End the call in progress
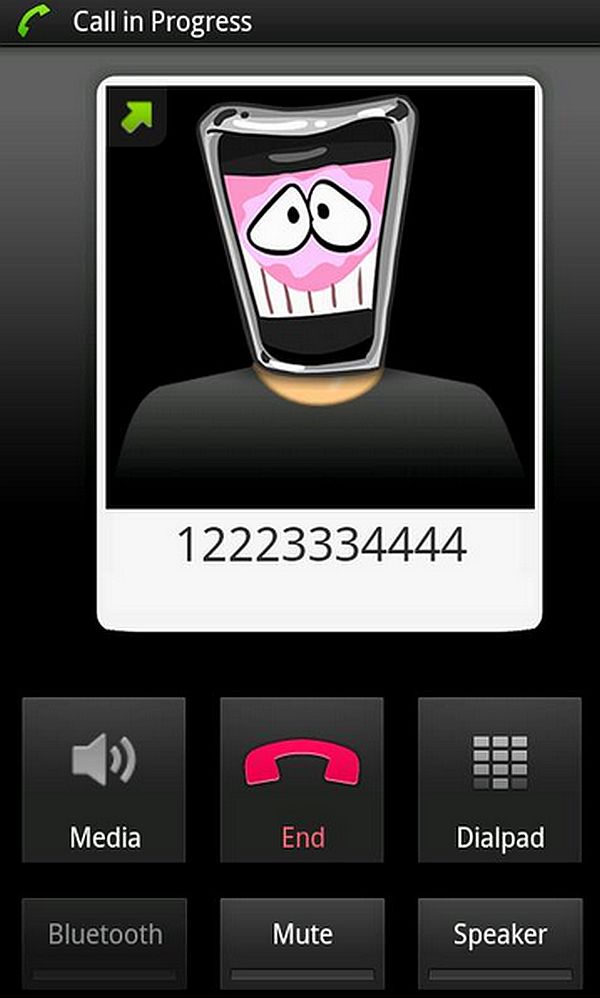This screenshot has width=600, height=998. (x=302, y=780)
